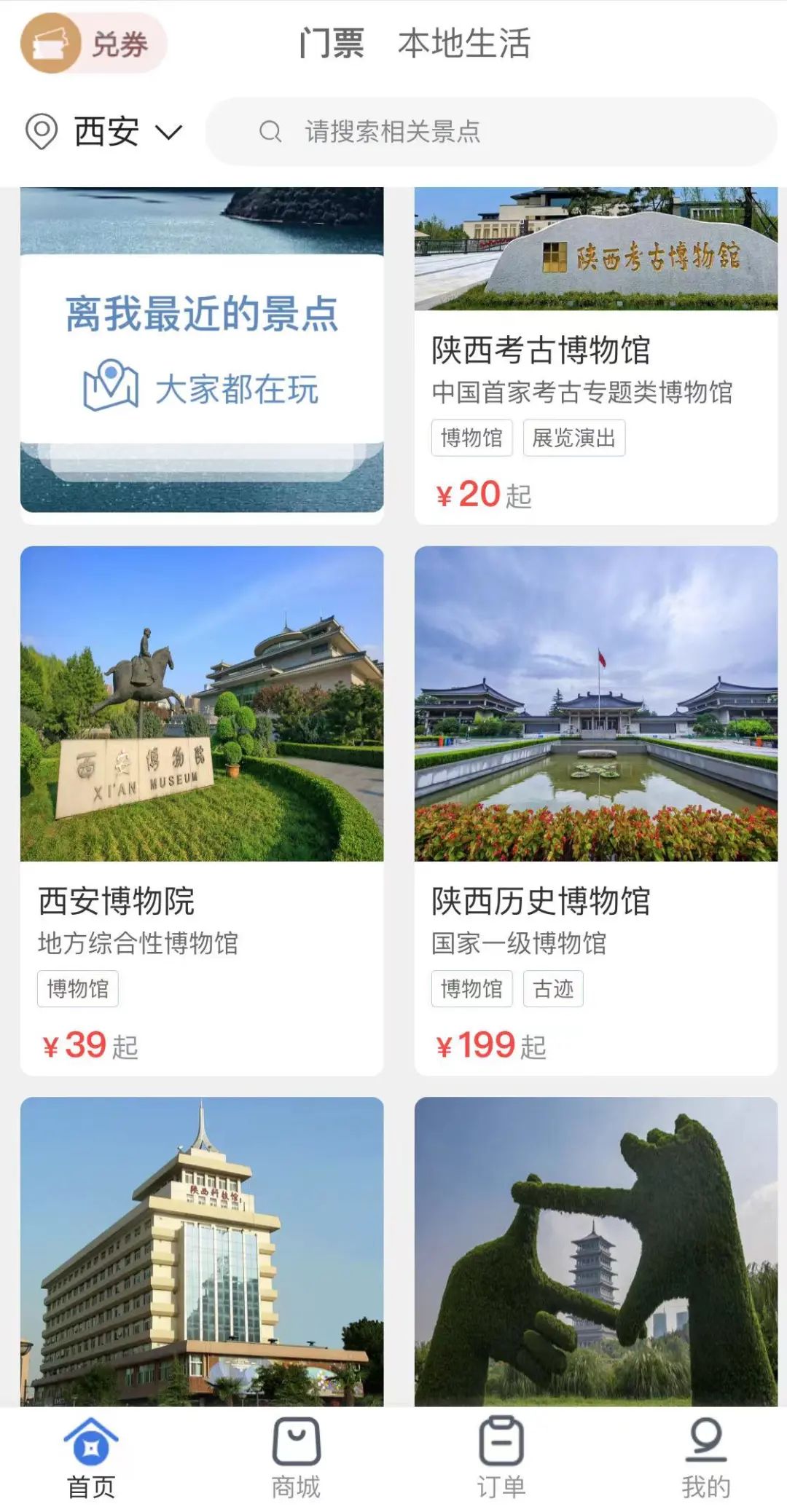Image resolution: width=787 pixels, height=1512 pixels.
Task: Go to the 我的 profile tab
Action: [705, 1458]
